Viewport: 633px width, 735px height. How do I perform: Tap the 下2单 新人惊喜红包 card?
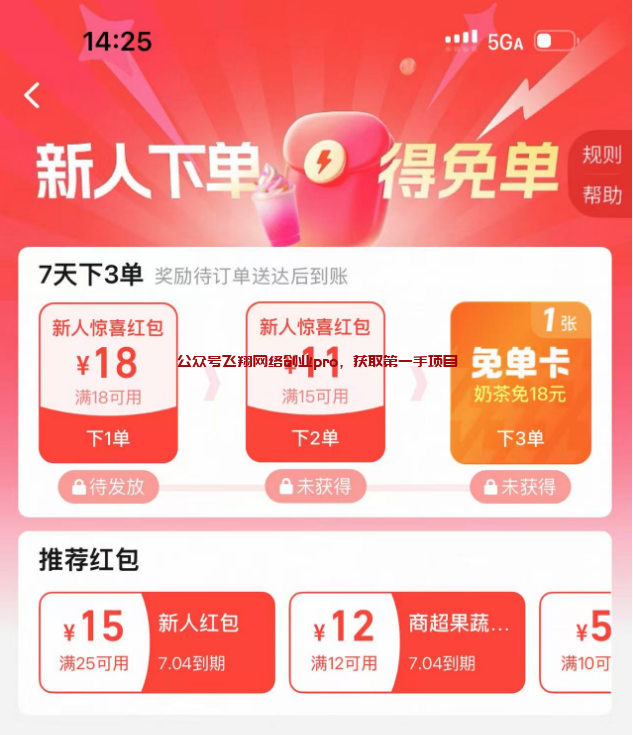[x=315, y=382]
